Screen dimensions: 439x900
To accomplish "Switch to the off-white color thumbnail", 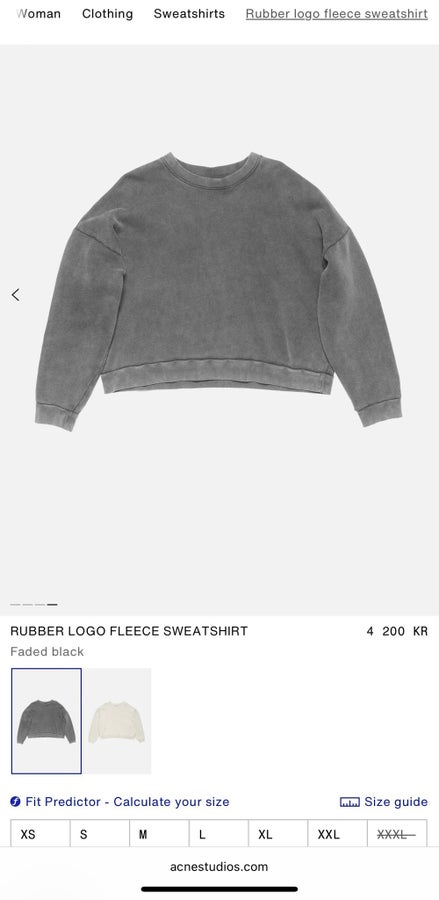I will click(117, 721).
